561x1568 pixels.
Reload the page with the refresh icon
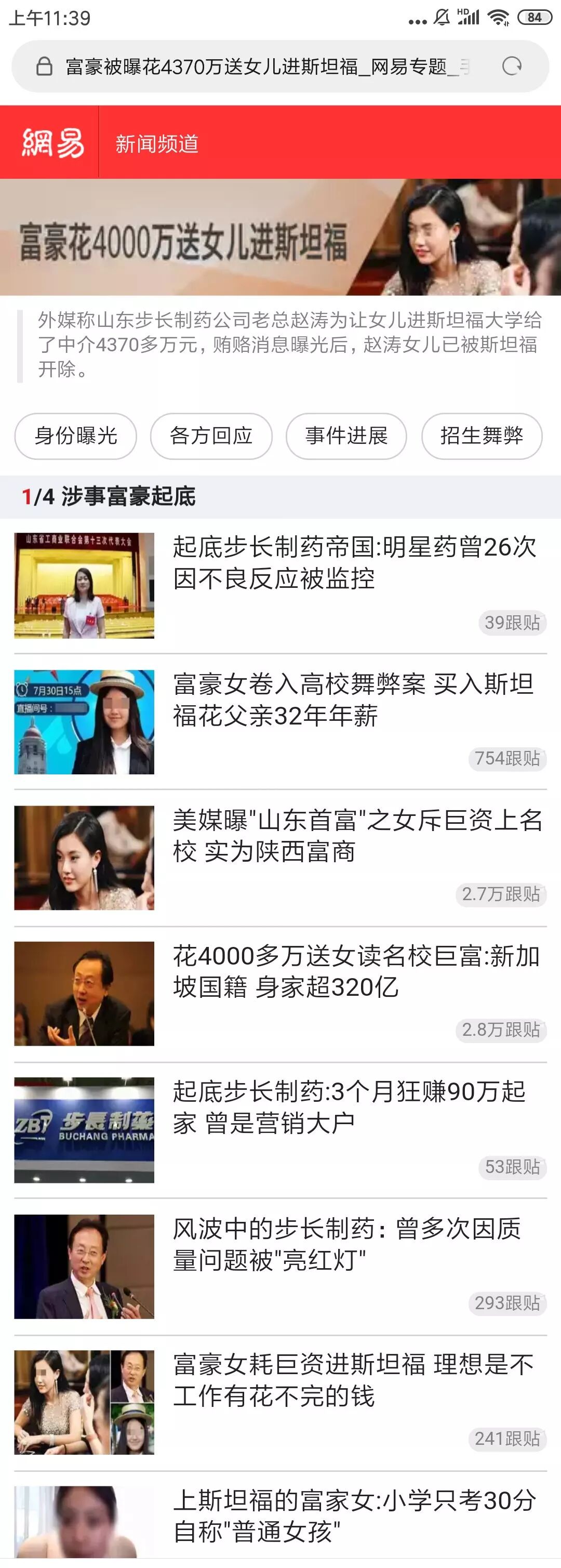(511, 67)
